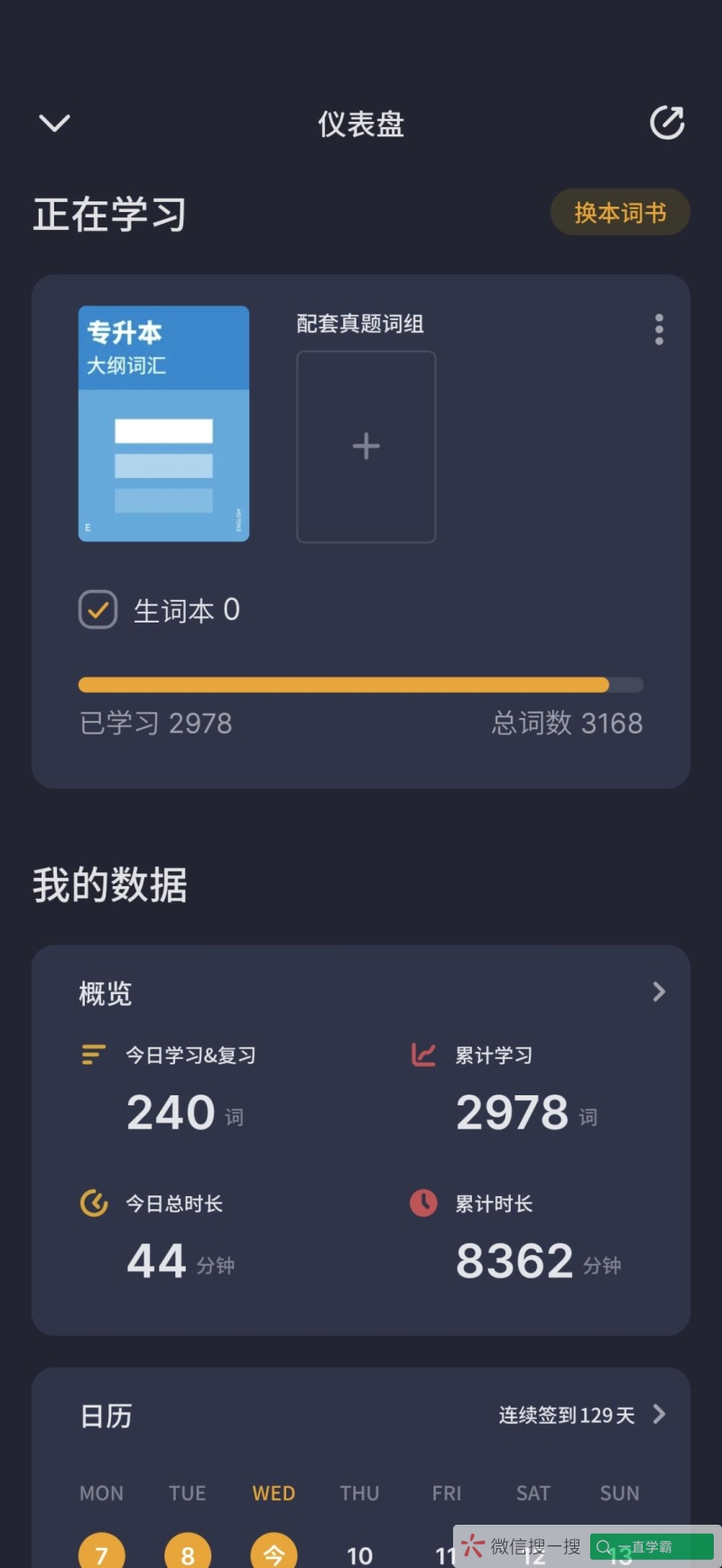Open 连续签到129天 calendar details
The width and height of the screenshot is (722, 1568).
tap(581, 1415)
